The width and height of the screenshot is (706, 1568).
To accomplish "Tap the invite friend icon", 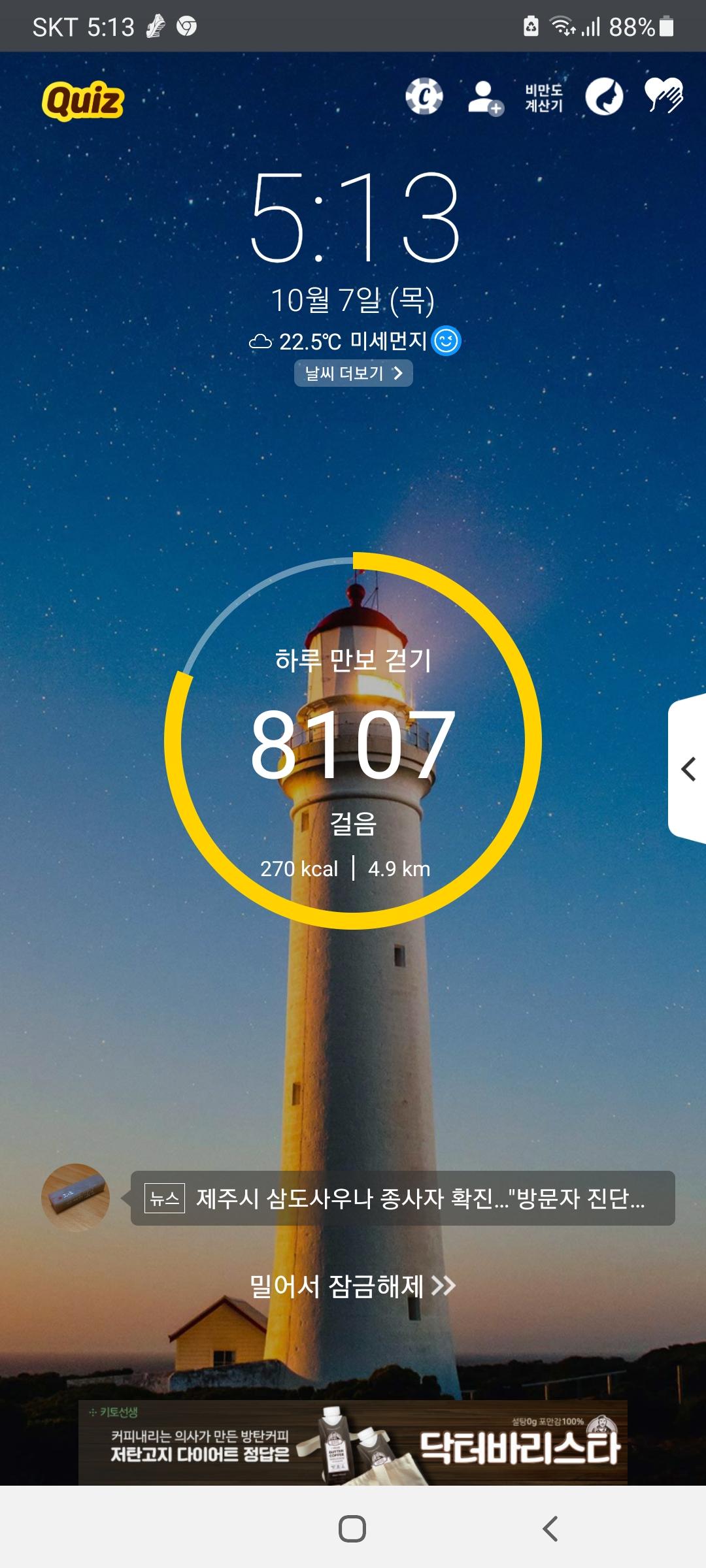I will 485,98.
